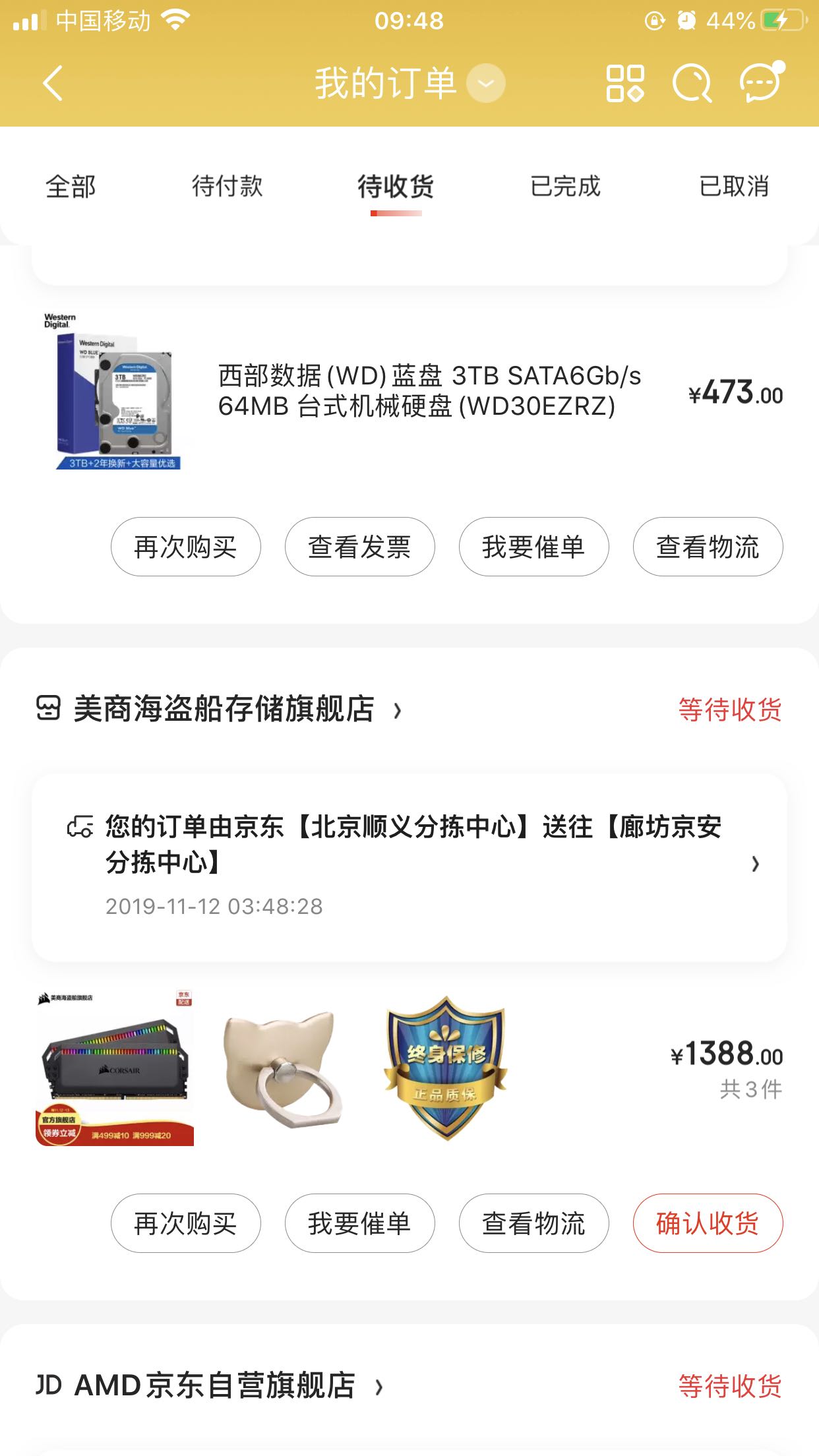The height and width of the screenshot is (1456, 819).
Task: Switch to the 待付款 tab
Action: 228,187
